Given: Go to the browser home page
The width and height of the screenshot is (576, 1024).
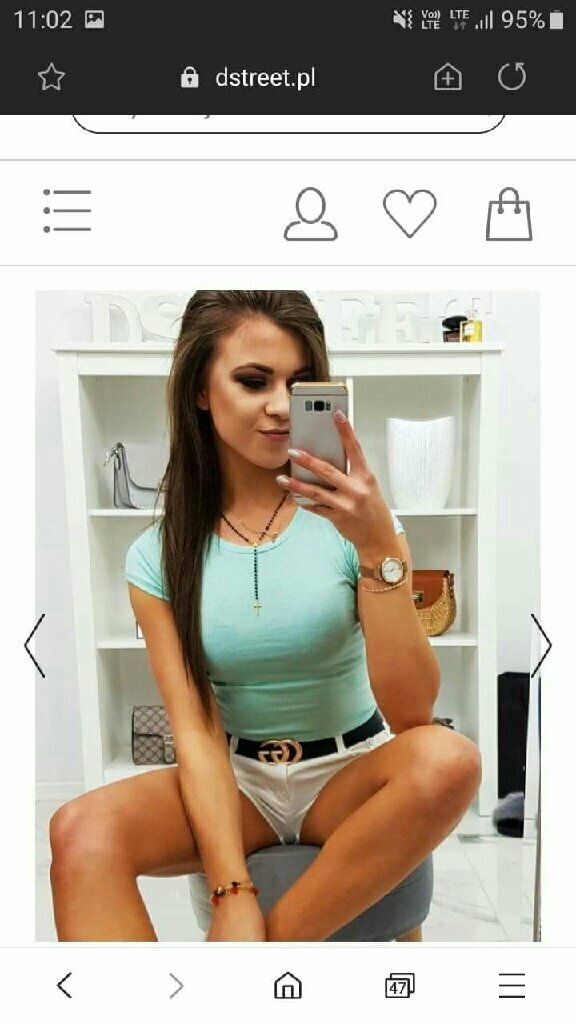Looking at the screenshot, I should tap(287, 985).
